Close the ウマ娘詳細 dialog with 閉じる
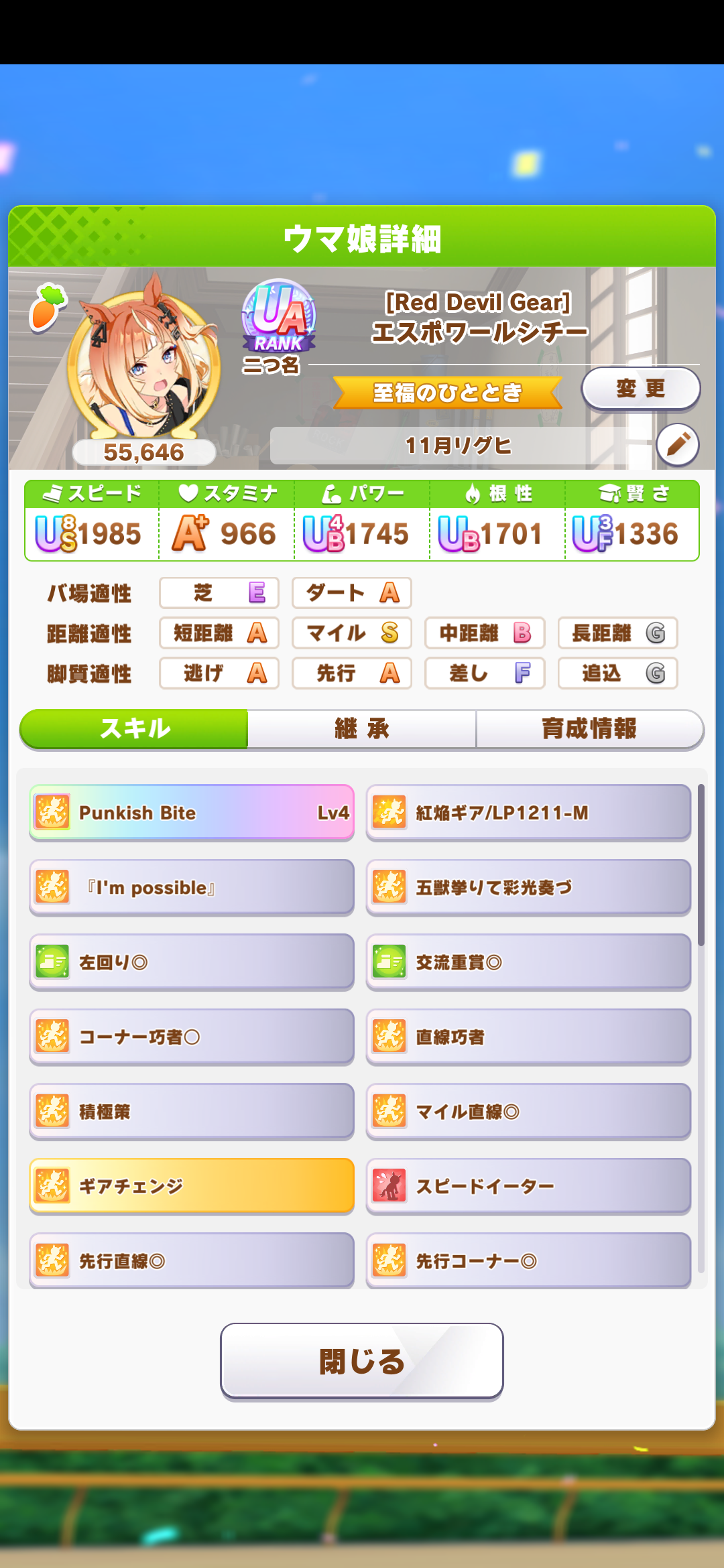The width and height of the screenshot is (724, 1568). (361, 1360)
